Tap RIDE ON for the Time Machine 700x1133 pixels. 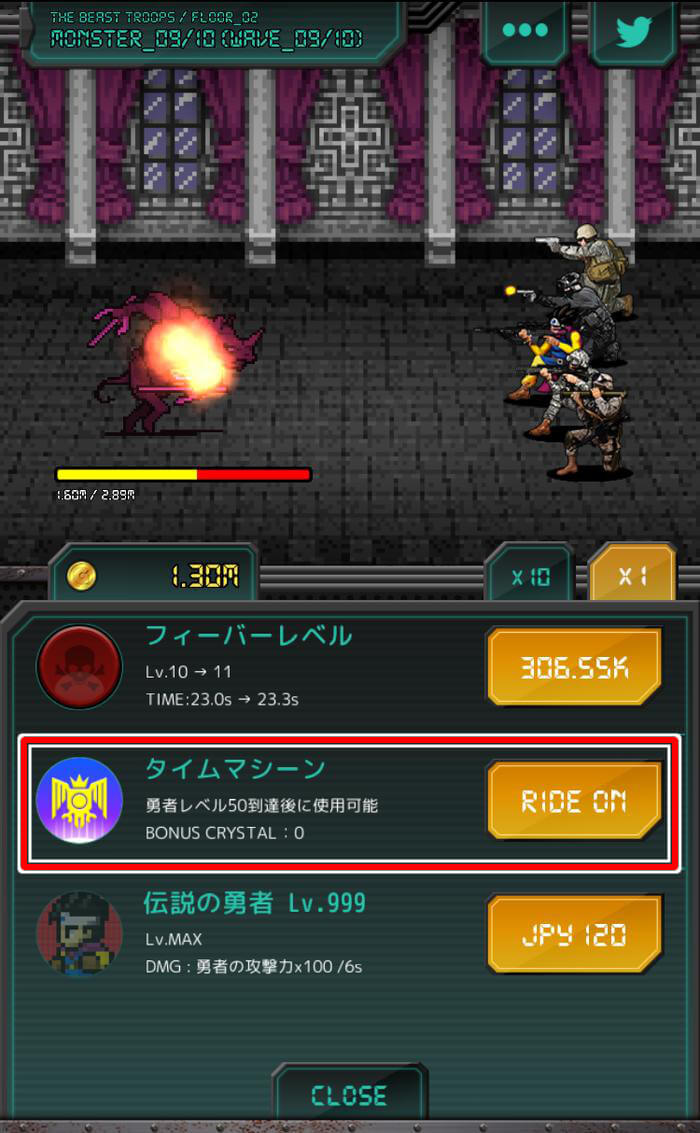(x=574, y=801)
